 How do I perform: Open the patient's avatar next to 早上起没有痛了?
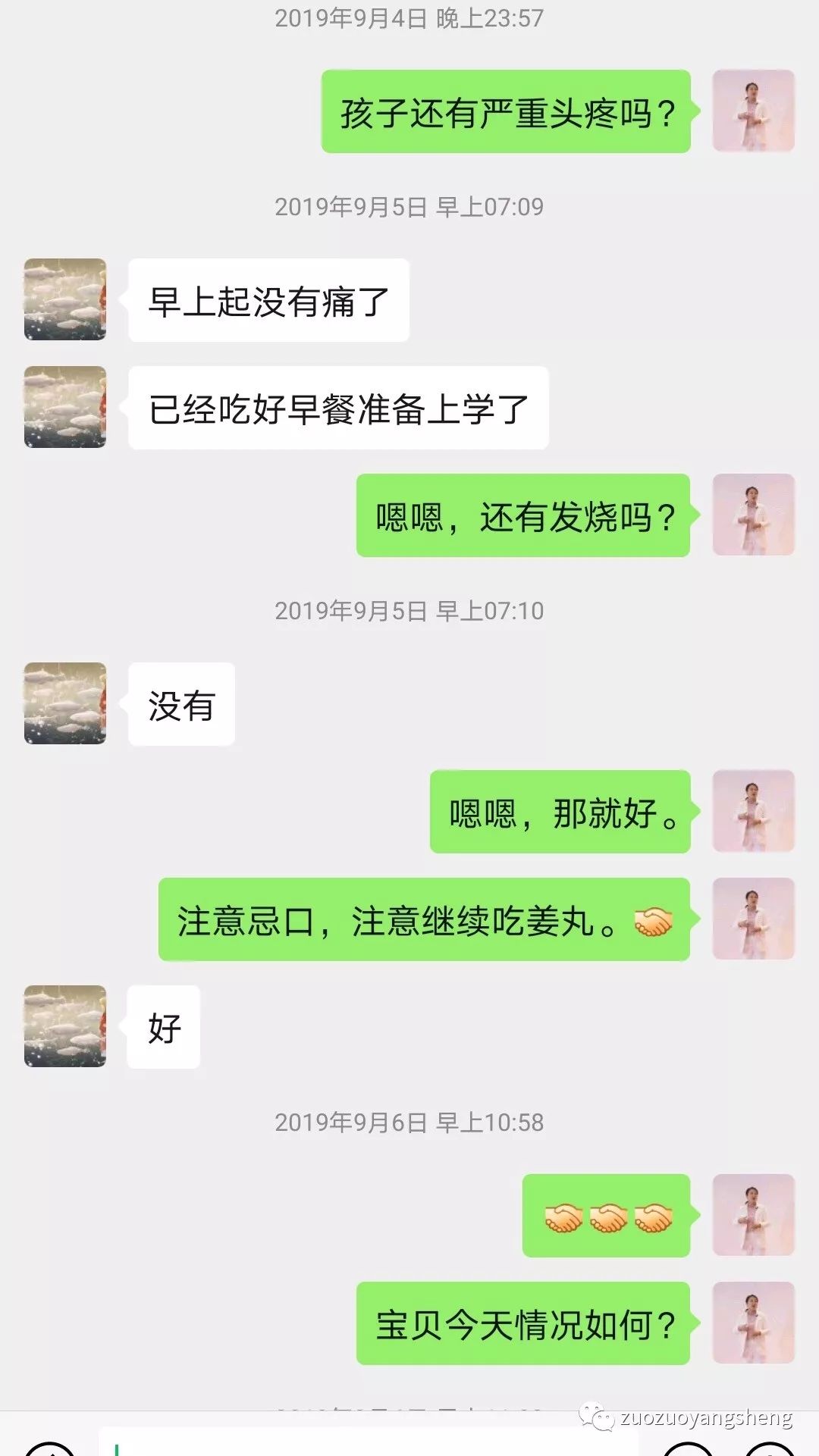coord(64,300)
